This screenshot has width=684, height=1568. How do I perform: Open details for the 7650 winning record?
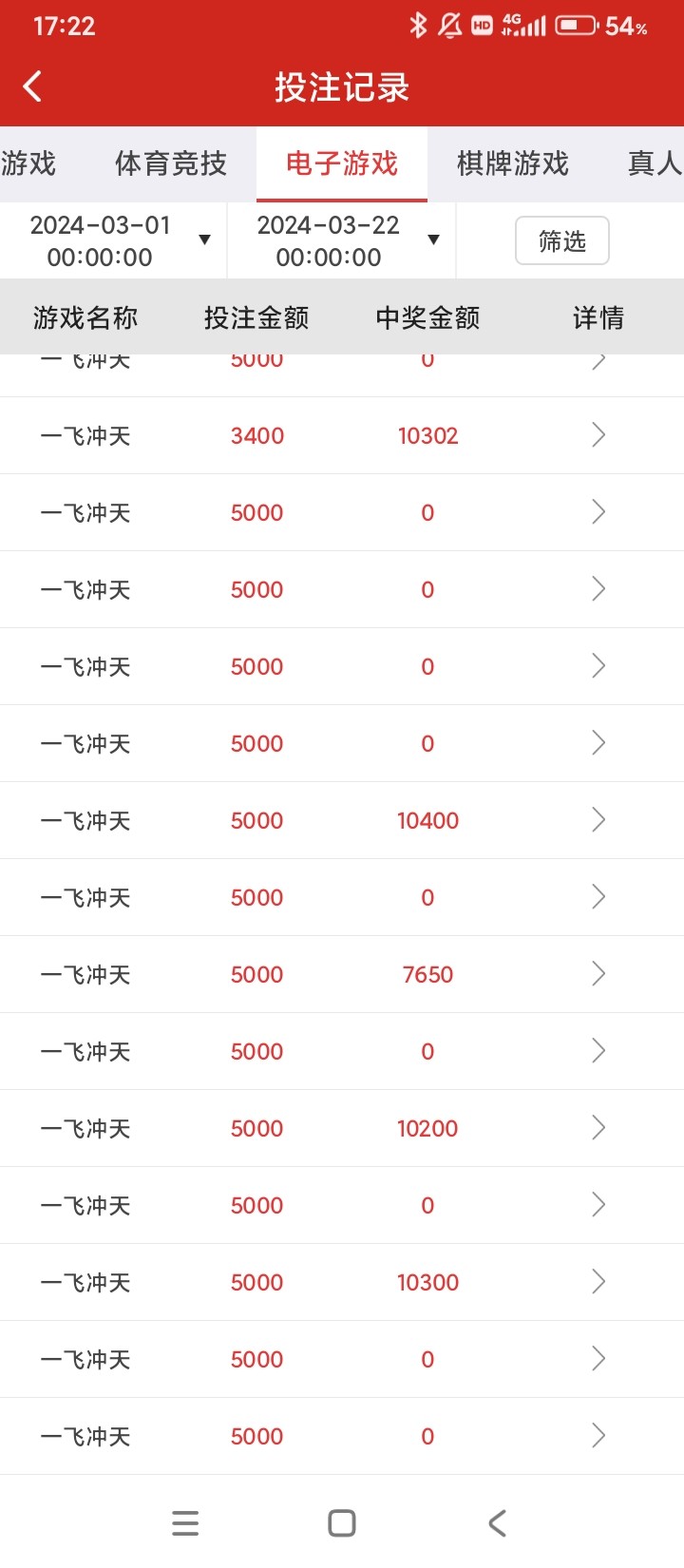(x=598, y=973)
